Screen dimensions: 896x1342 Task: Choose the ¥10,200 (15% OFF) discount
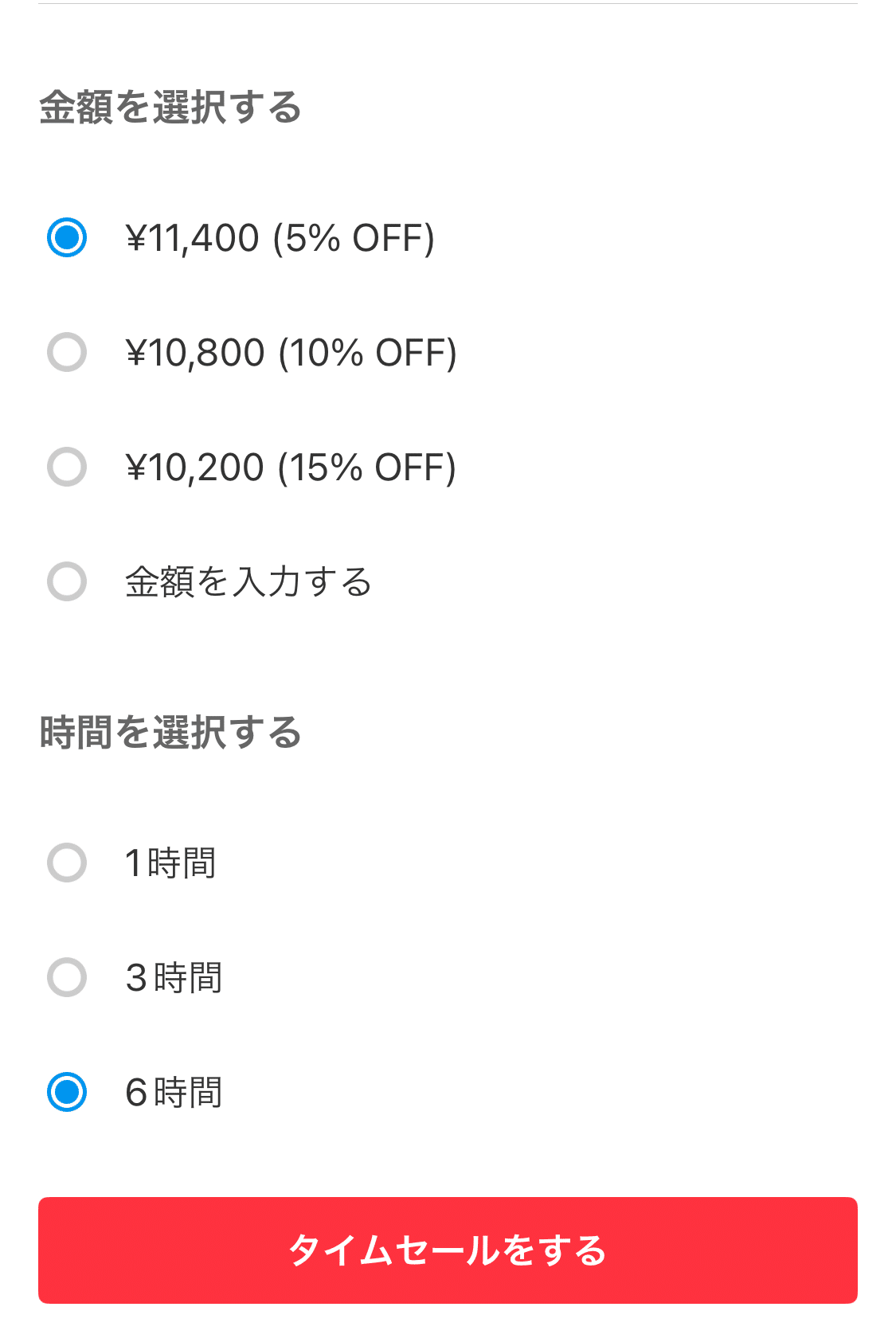pyautogui.click(x=68, y=468)
